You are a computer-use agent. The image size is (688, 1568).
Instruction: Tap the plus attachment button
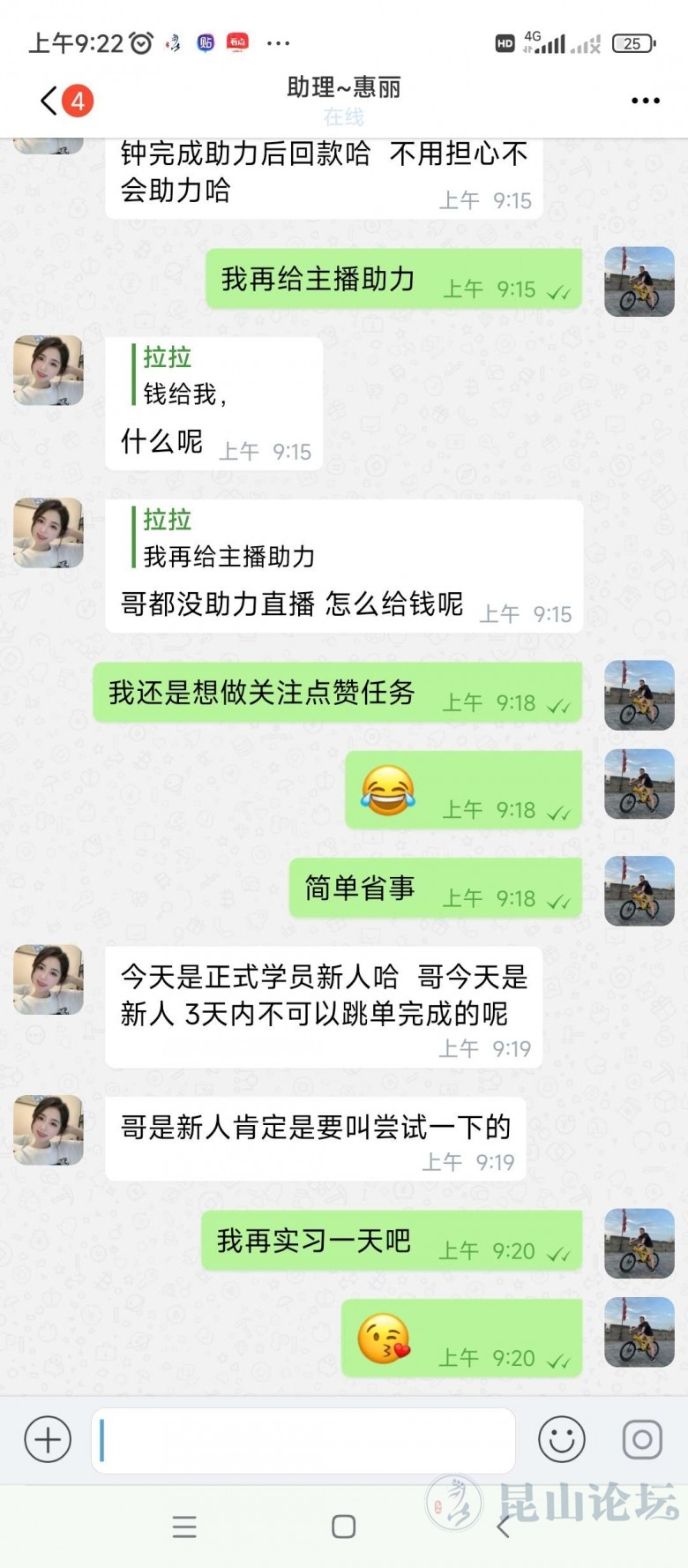(x=48, y=1439)
